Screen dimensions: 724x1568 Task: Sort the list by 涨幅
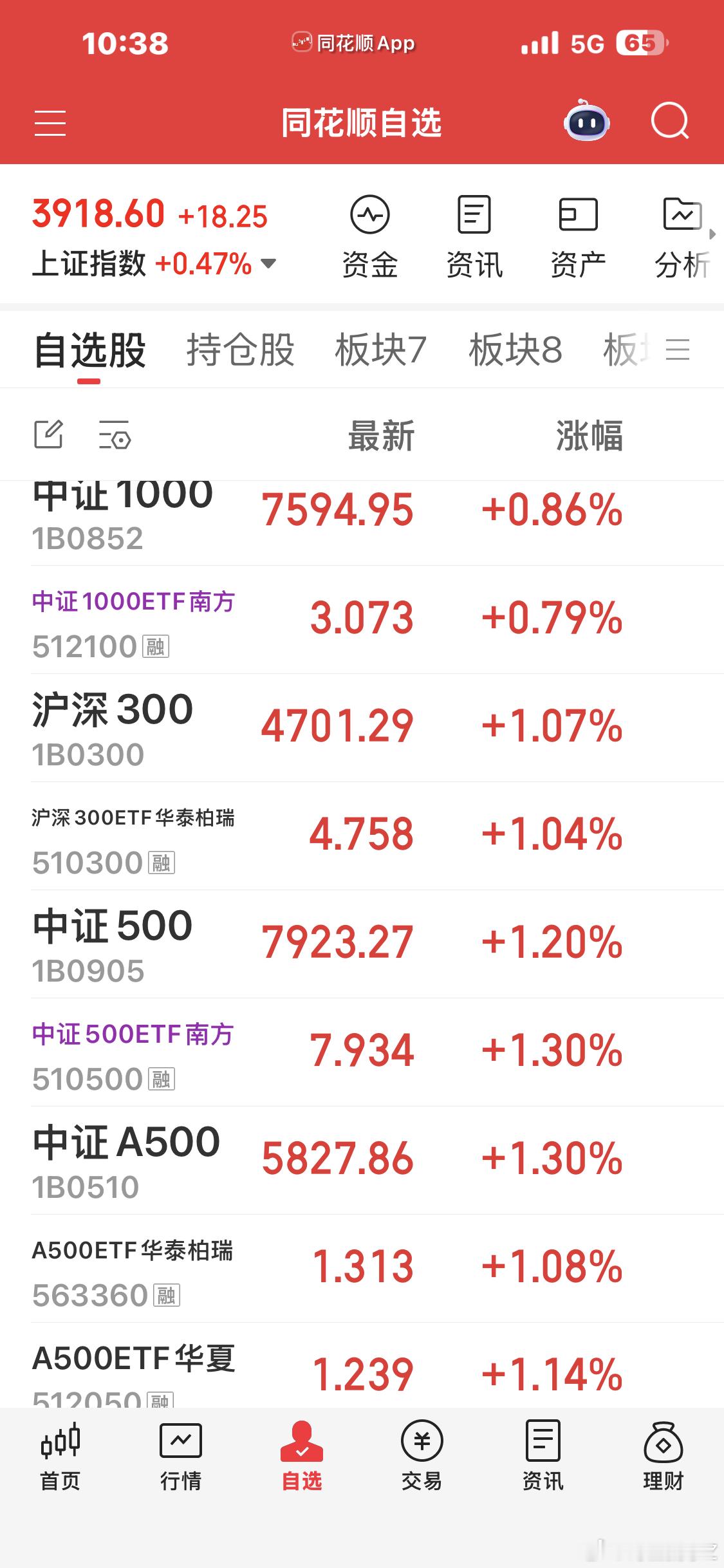(589, 436)
